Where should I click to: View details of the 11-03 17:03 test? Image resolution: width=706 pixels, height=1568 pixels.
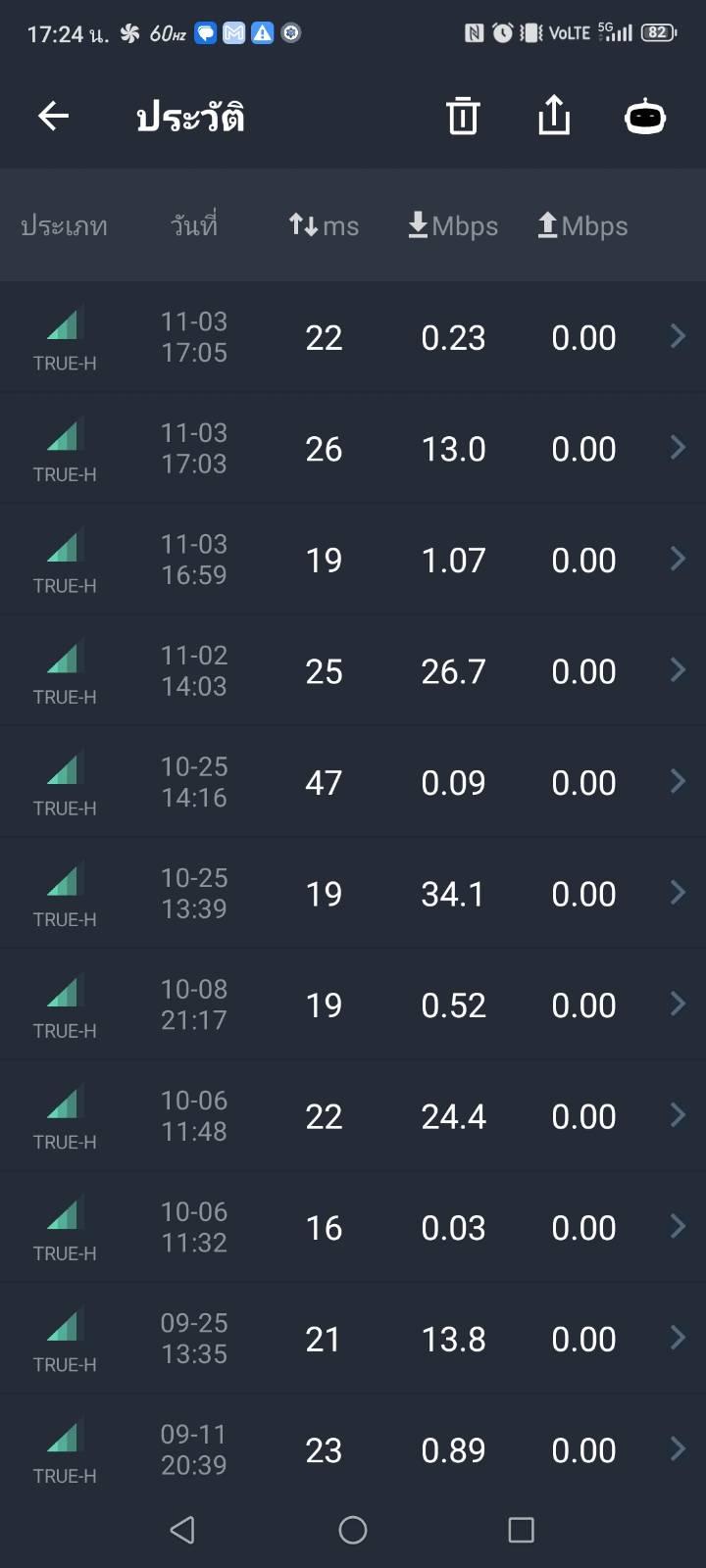tap(353, 449)
